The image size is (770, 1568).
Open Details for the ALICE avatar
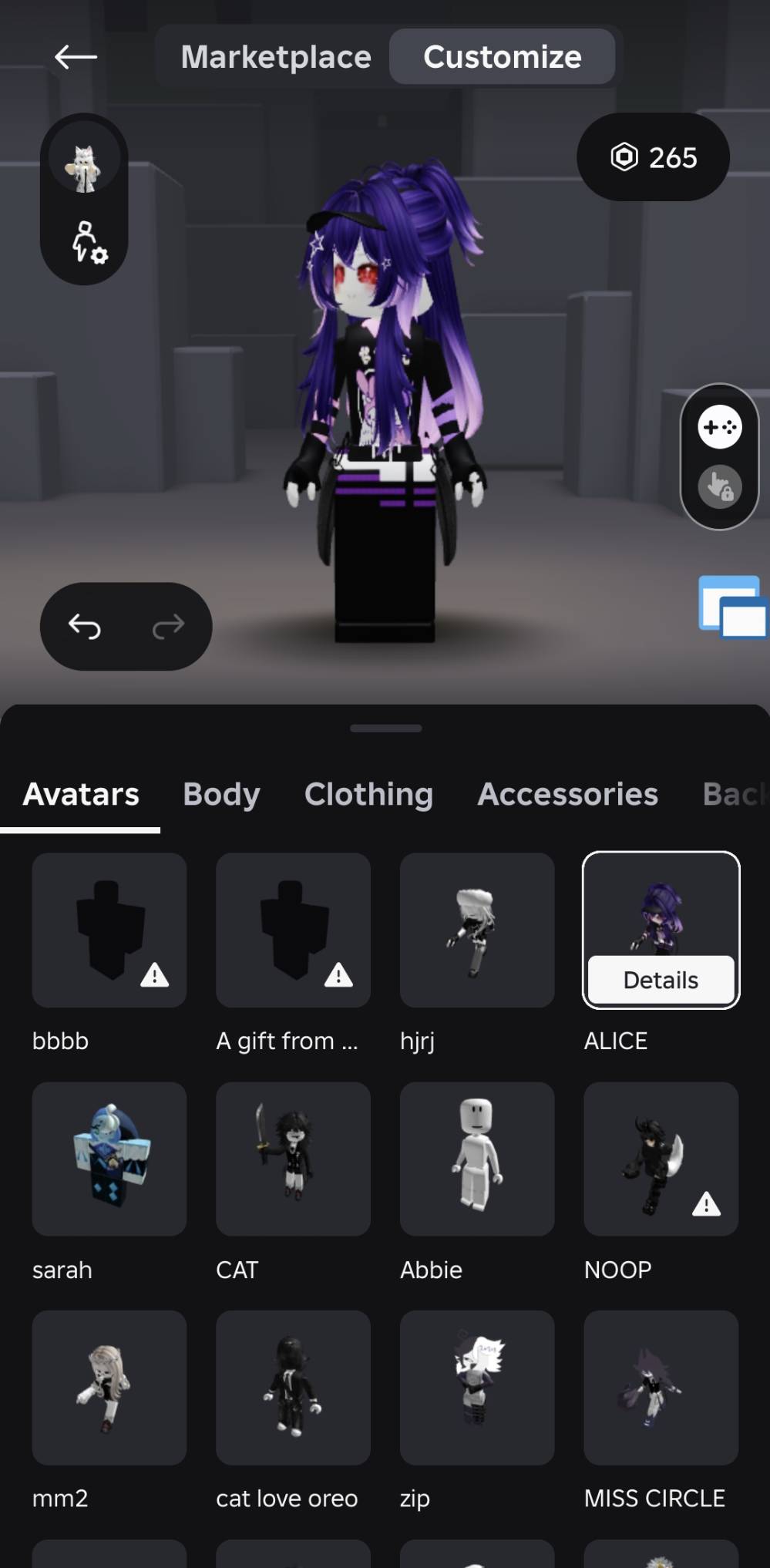tap(661, 980)
